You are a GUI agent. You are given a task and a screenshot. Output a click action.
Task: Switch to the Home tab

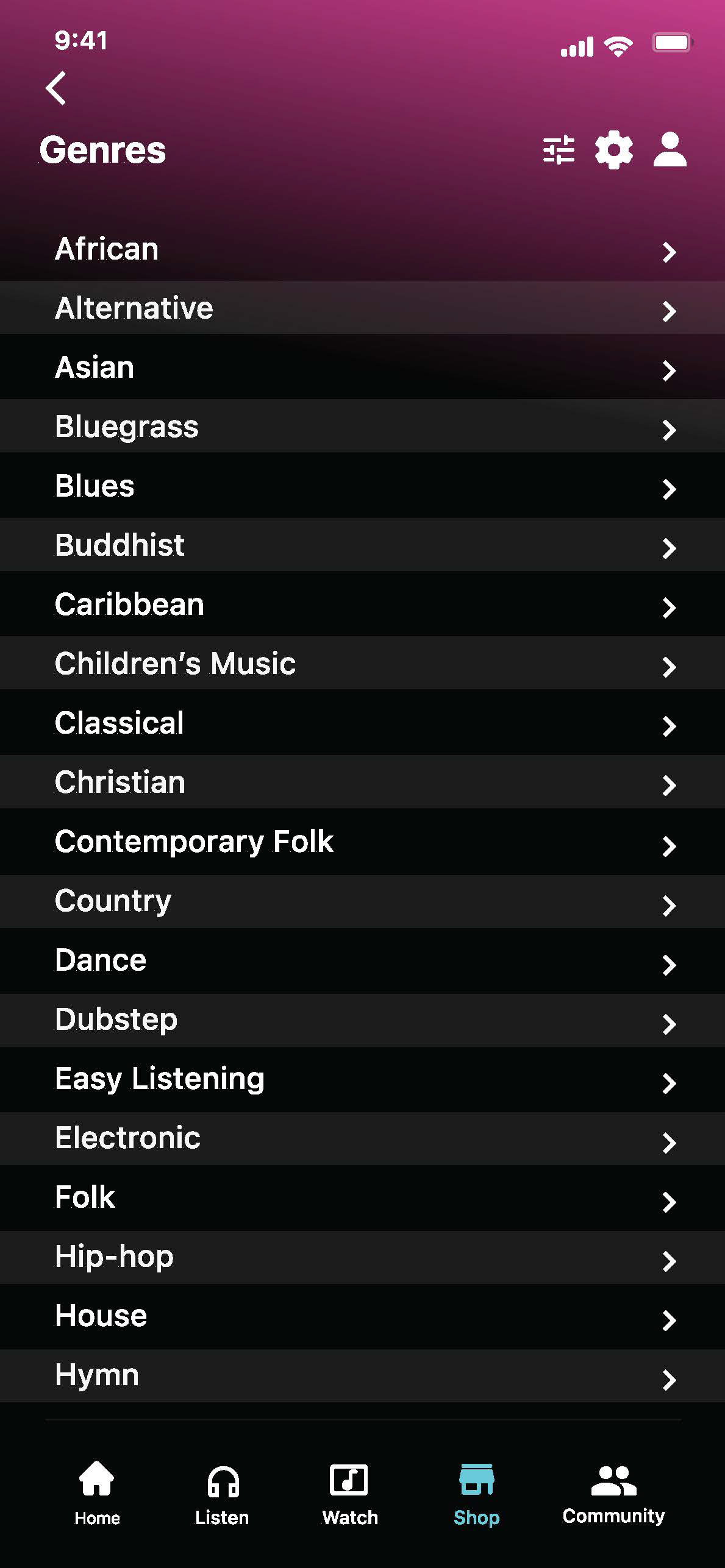pyautogui.click(x=97, y=1493)
